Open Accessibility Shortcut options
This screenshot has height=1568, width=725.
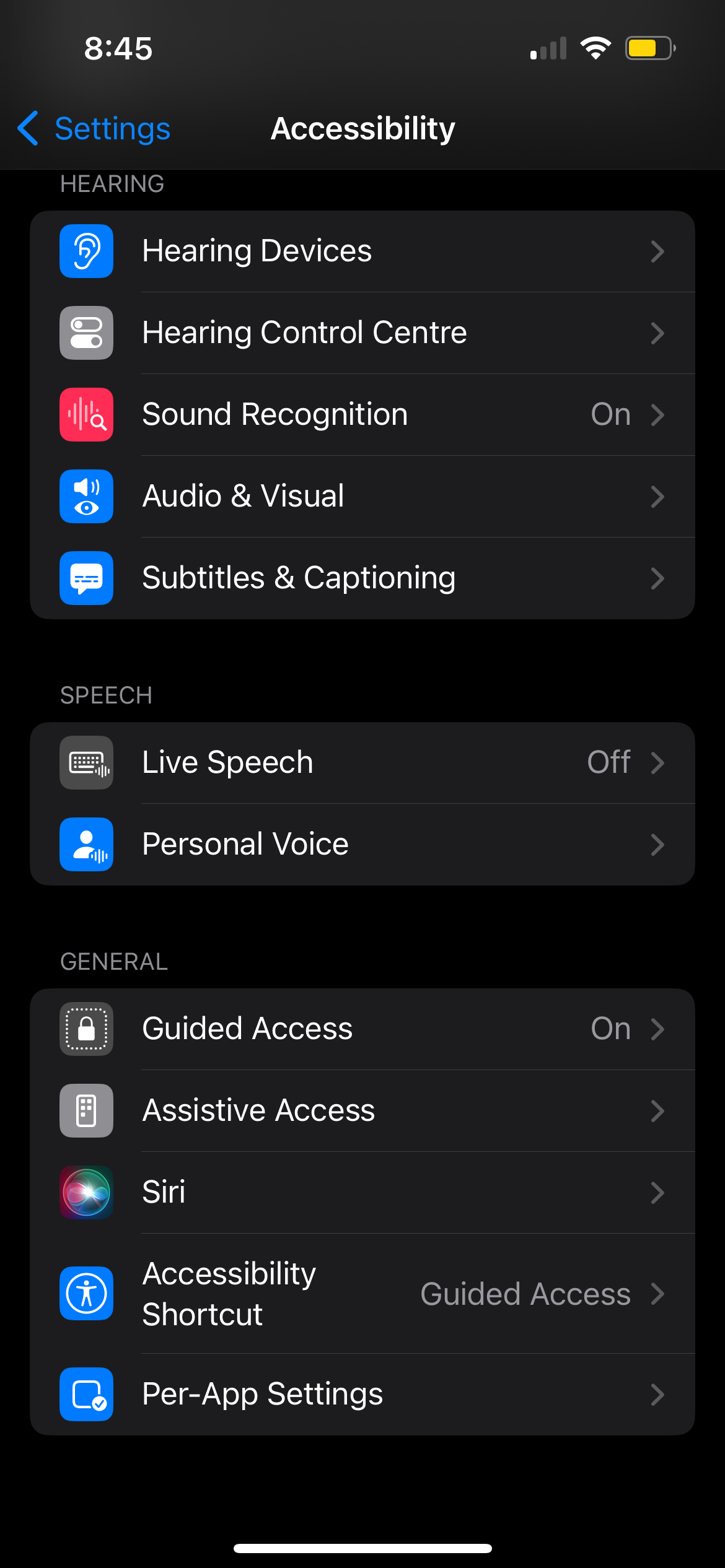coord(362,1294)
